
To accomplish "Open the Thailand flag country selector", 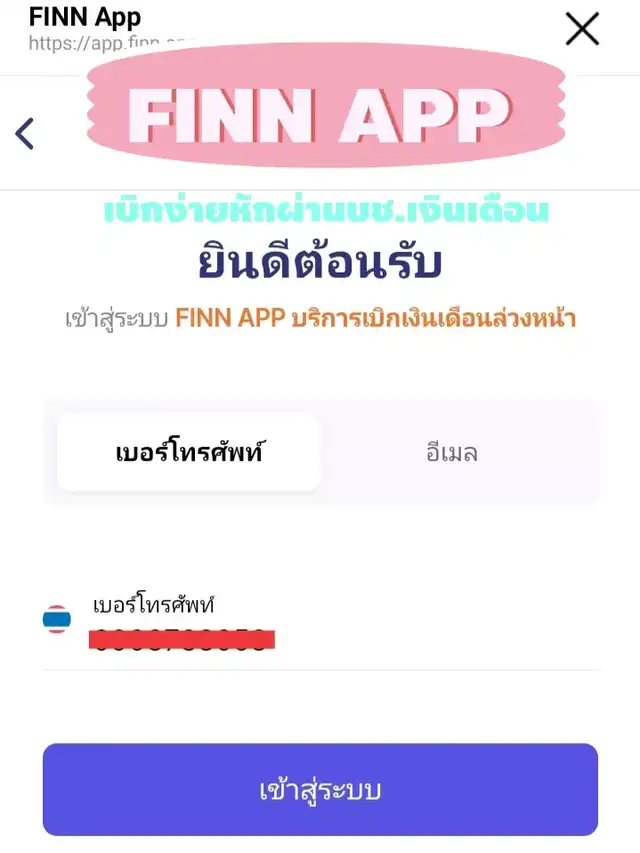I will (x=57, y=620).
